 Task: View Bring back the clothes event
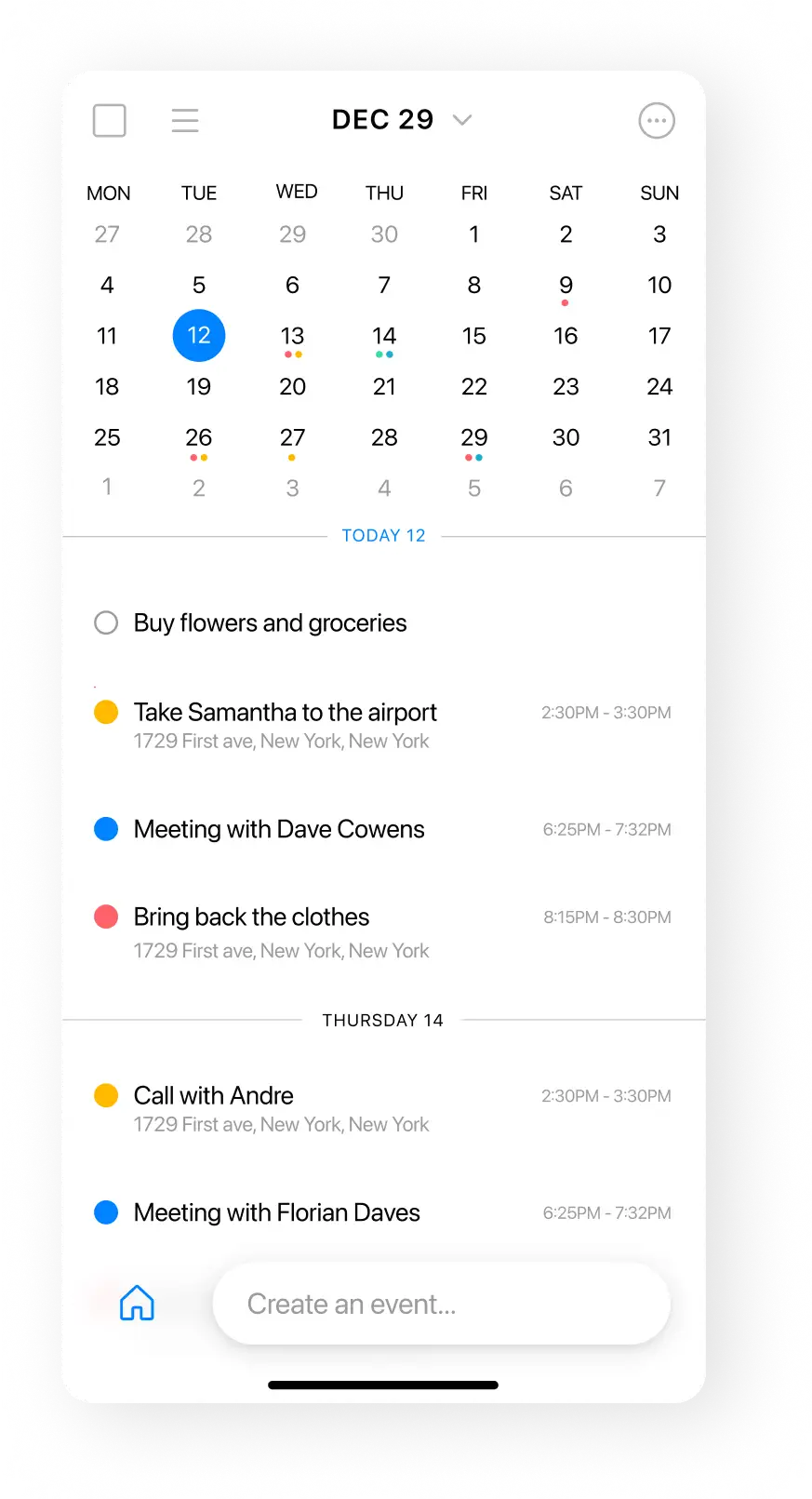point(251,917)
